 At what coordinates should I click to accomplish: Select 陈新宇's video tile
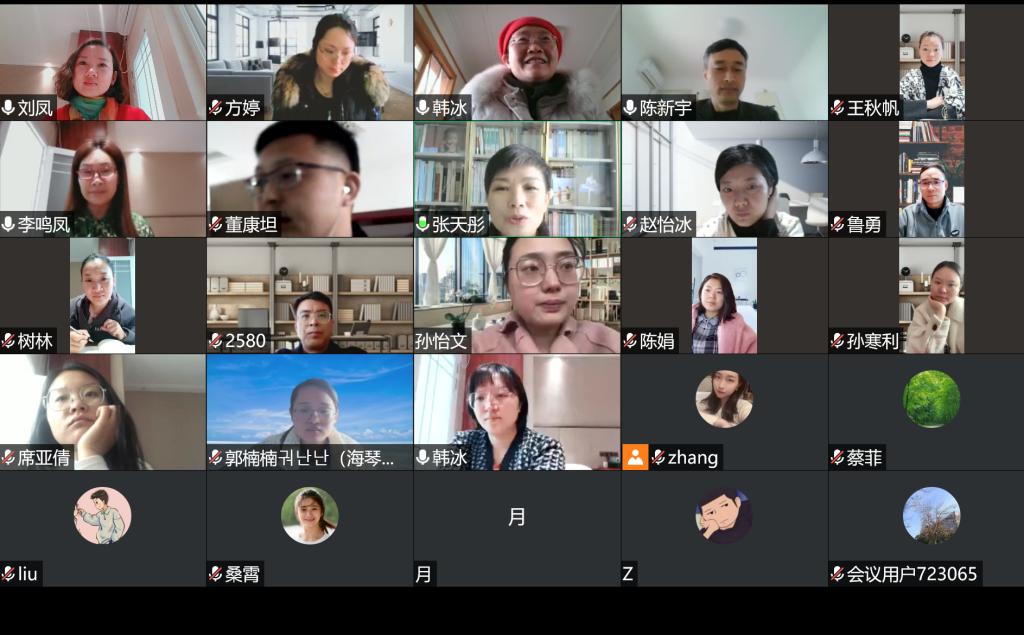point(724,62)
